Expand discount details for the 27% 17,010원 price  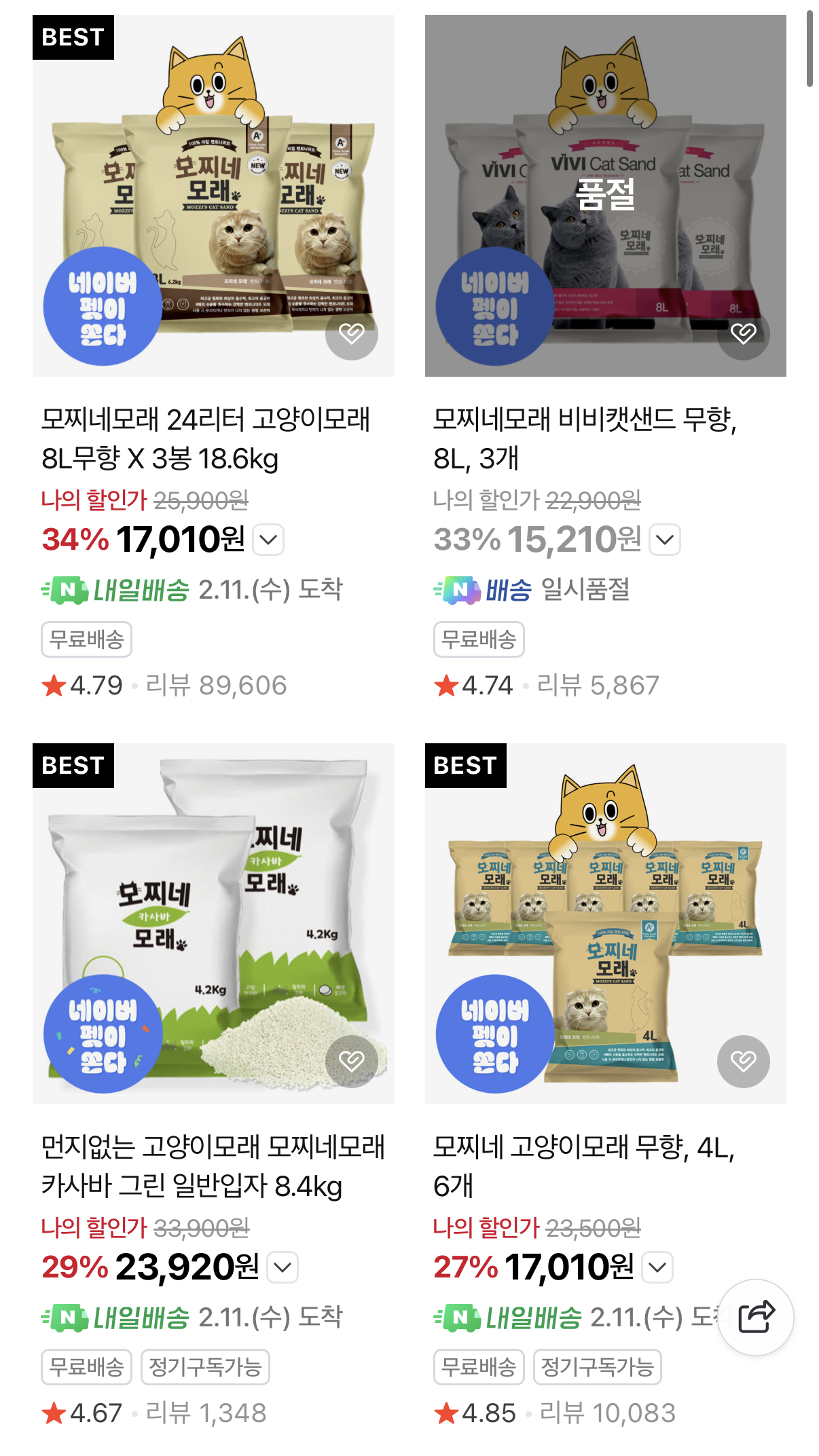click(x=657, y=1267)
